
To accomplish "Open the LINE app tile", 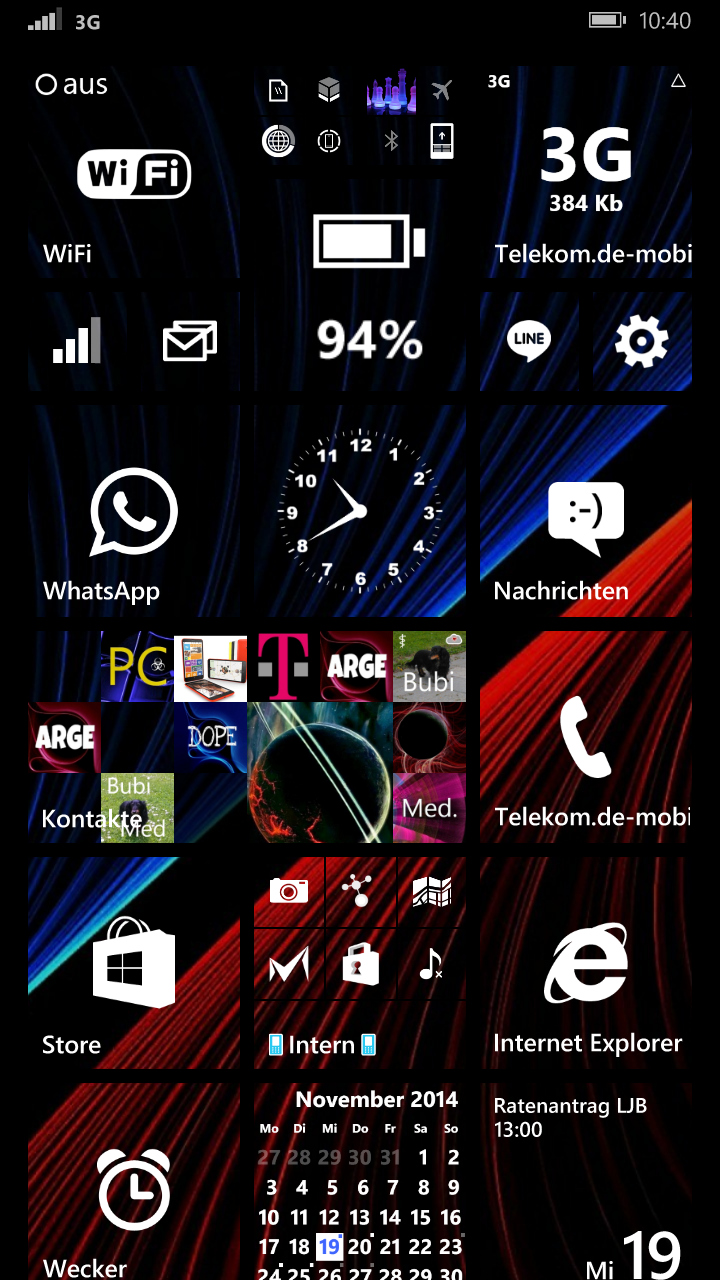I will point(529,341).
